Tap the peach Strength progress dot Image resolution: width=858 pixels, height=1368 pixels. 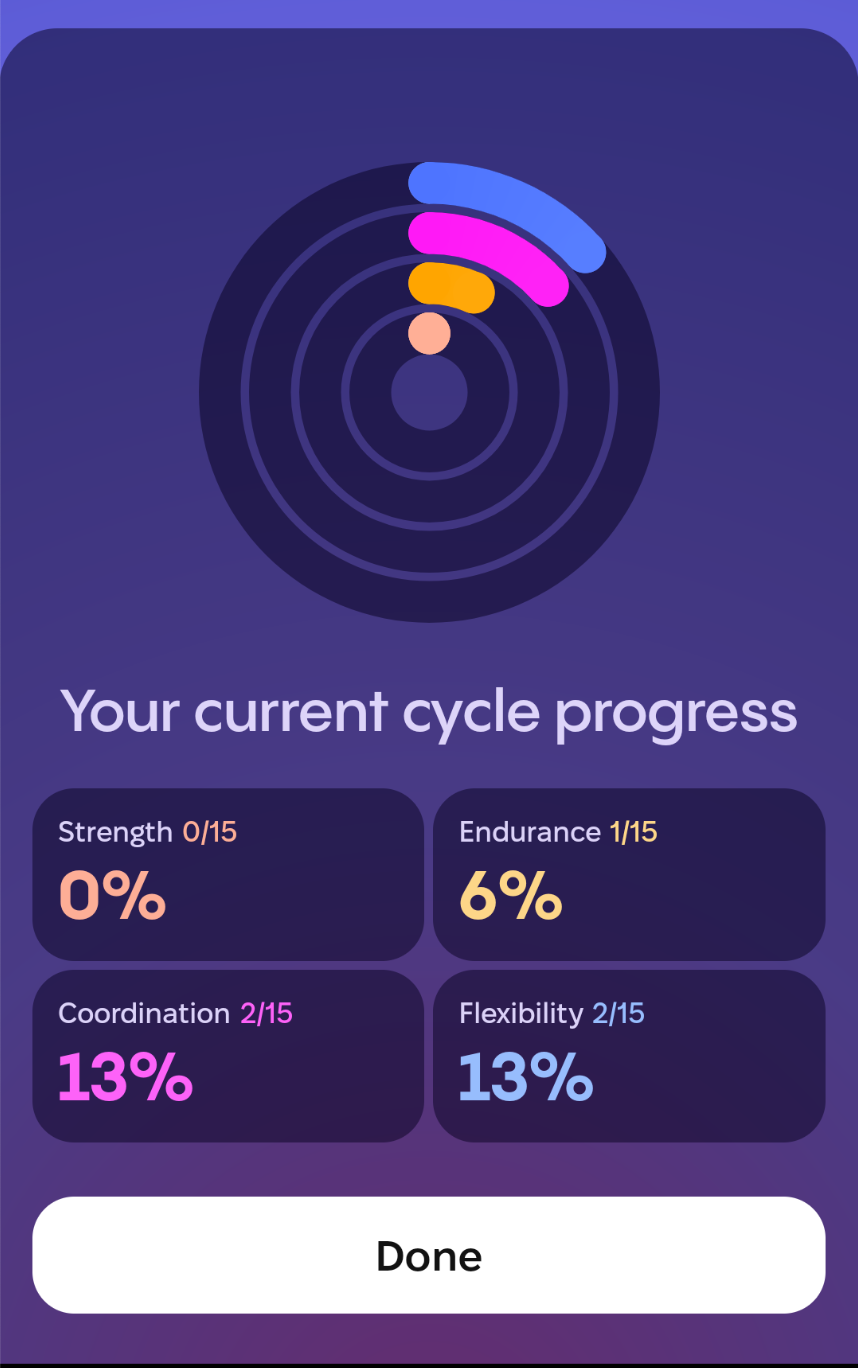429,331
